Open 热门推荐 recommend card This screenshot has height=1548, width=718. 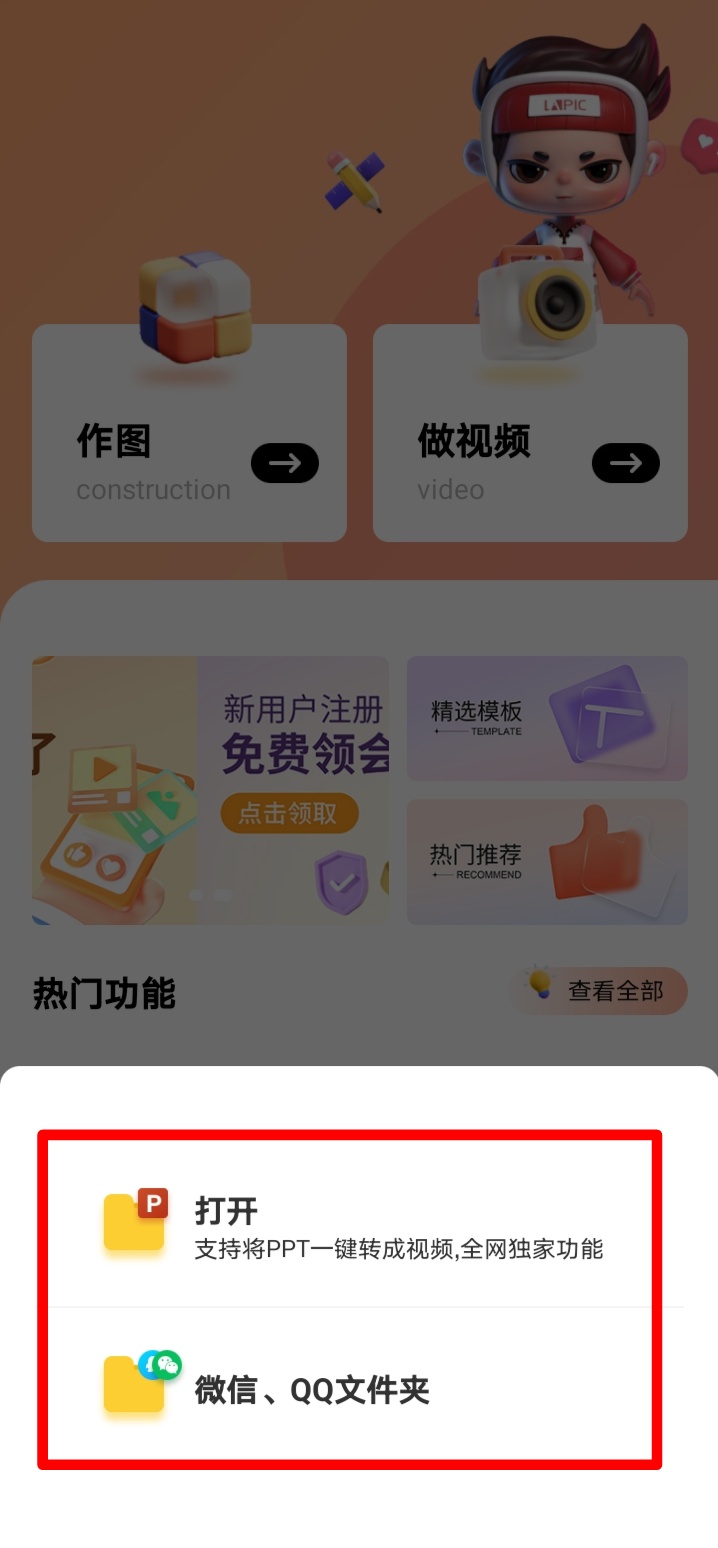(546, 861)
